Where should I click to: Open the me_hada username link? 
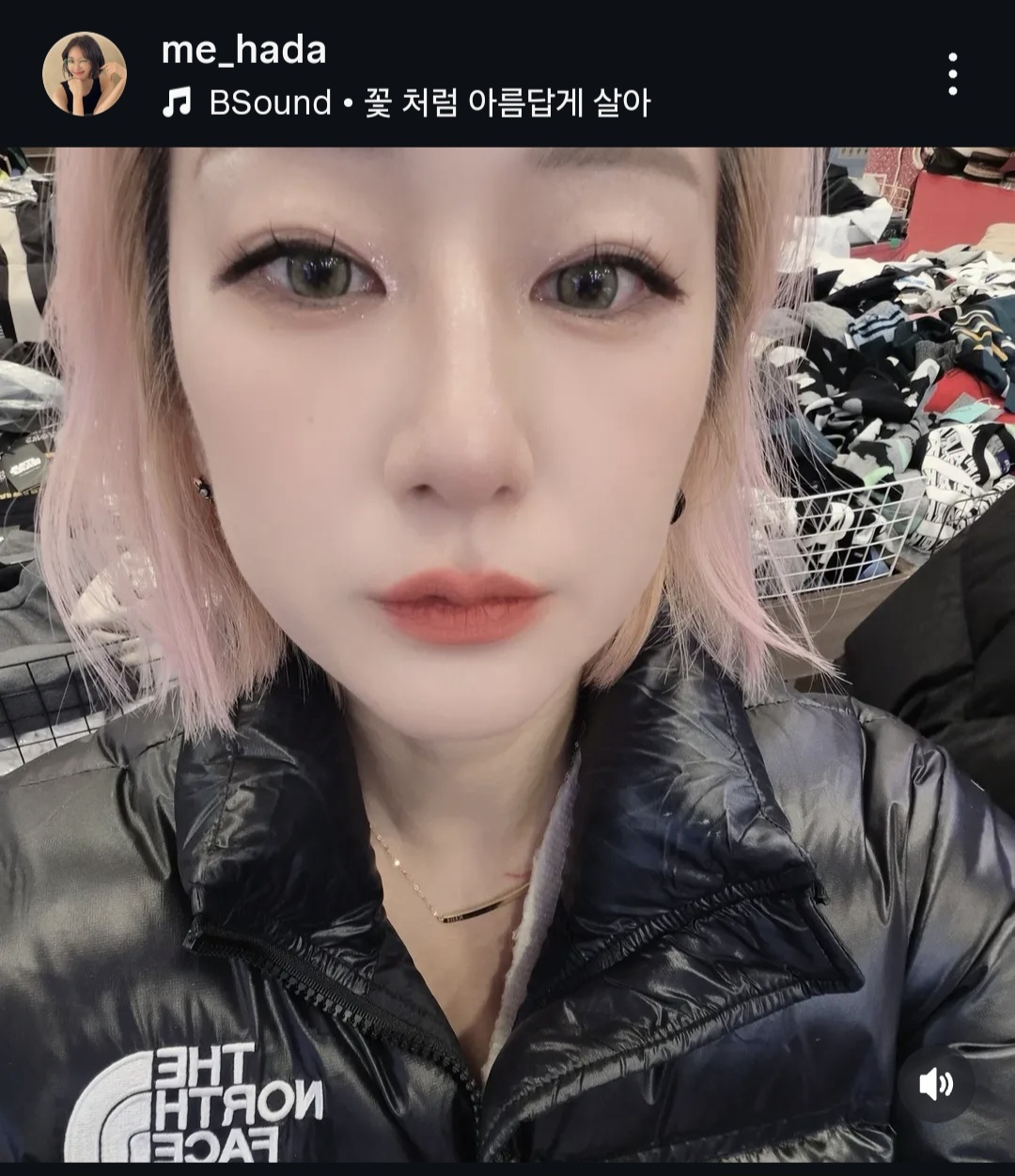(243, 50)
